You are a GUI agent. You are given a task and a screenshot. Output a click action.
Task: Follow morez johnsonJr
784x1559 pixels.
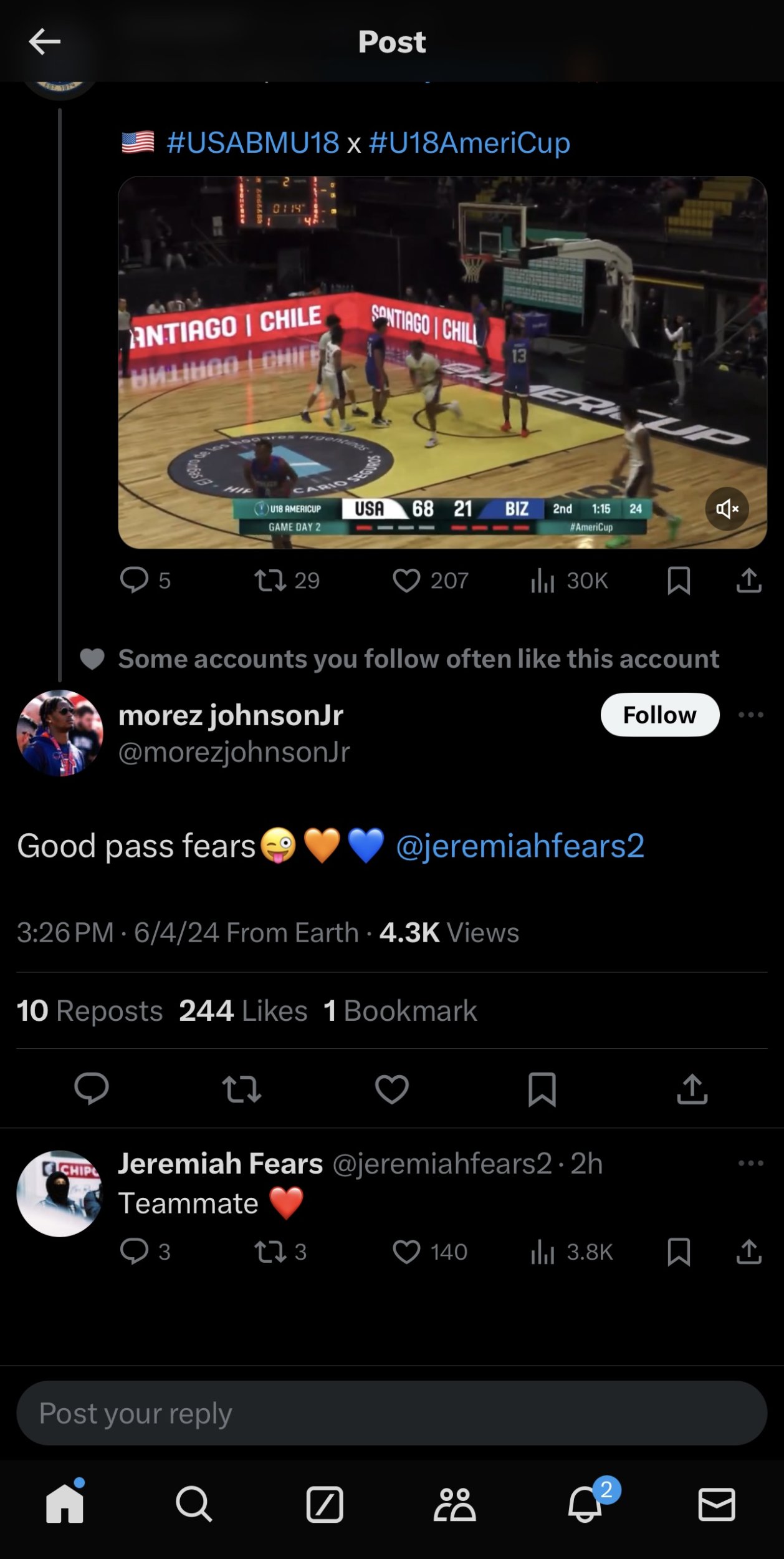point(659,715)
